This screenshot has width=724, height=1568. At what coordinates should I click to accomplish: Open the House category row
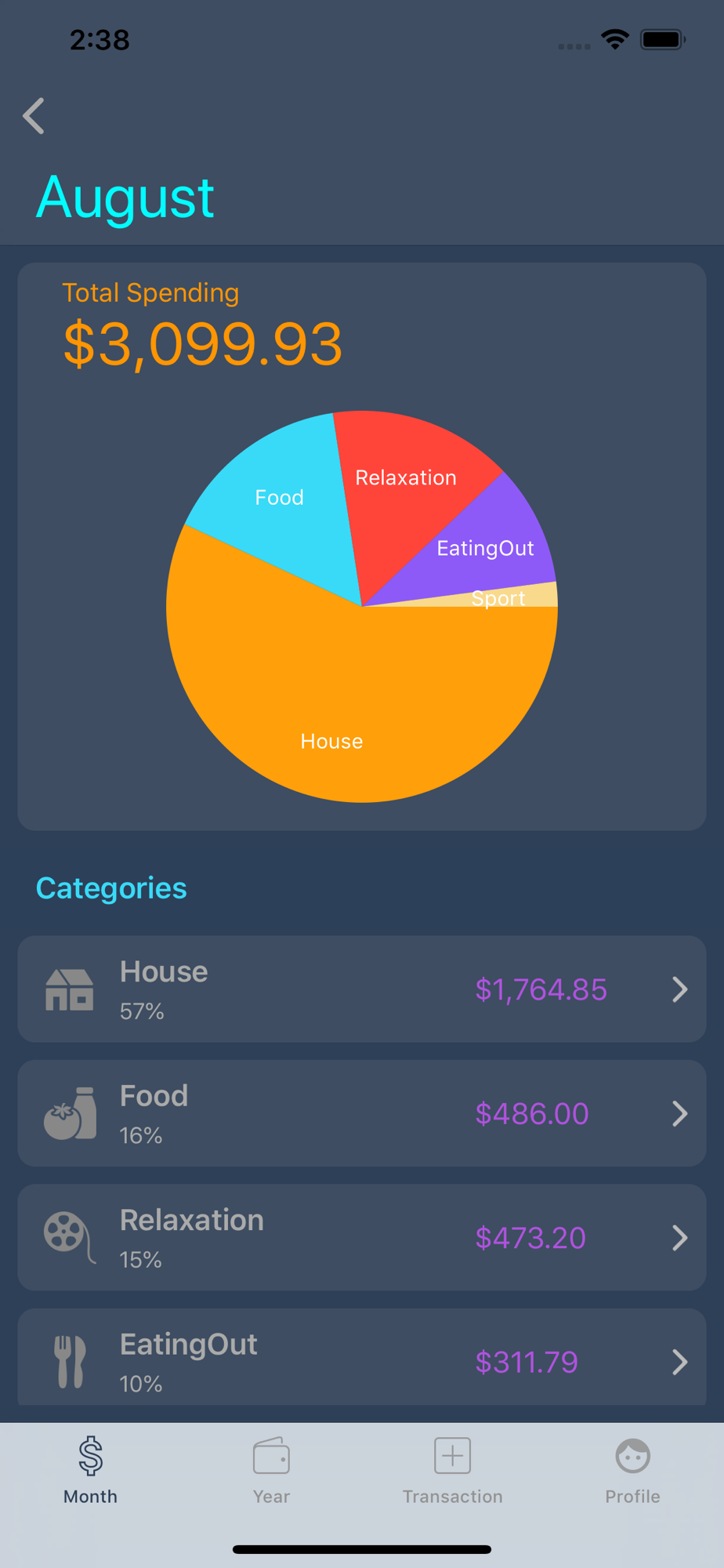[362, 989]
